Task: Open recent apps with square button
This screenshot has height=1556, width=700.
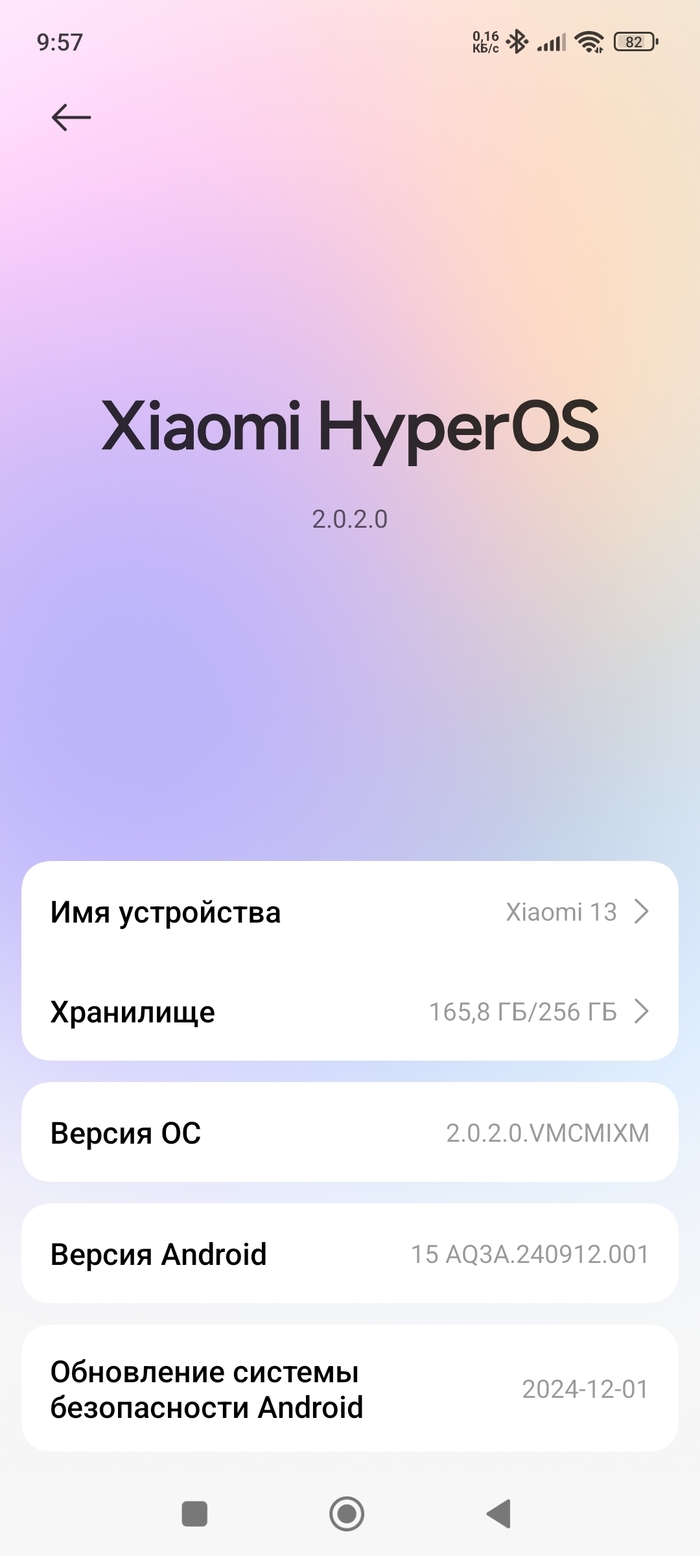Action: point(194,1514)
